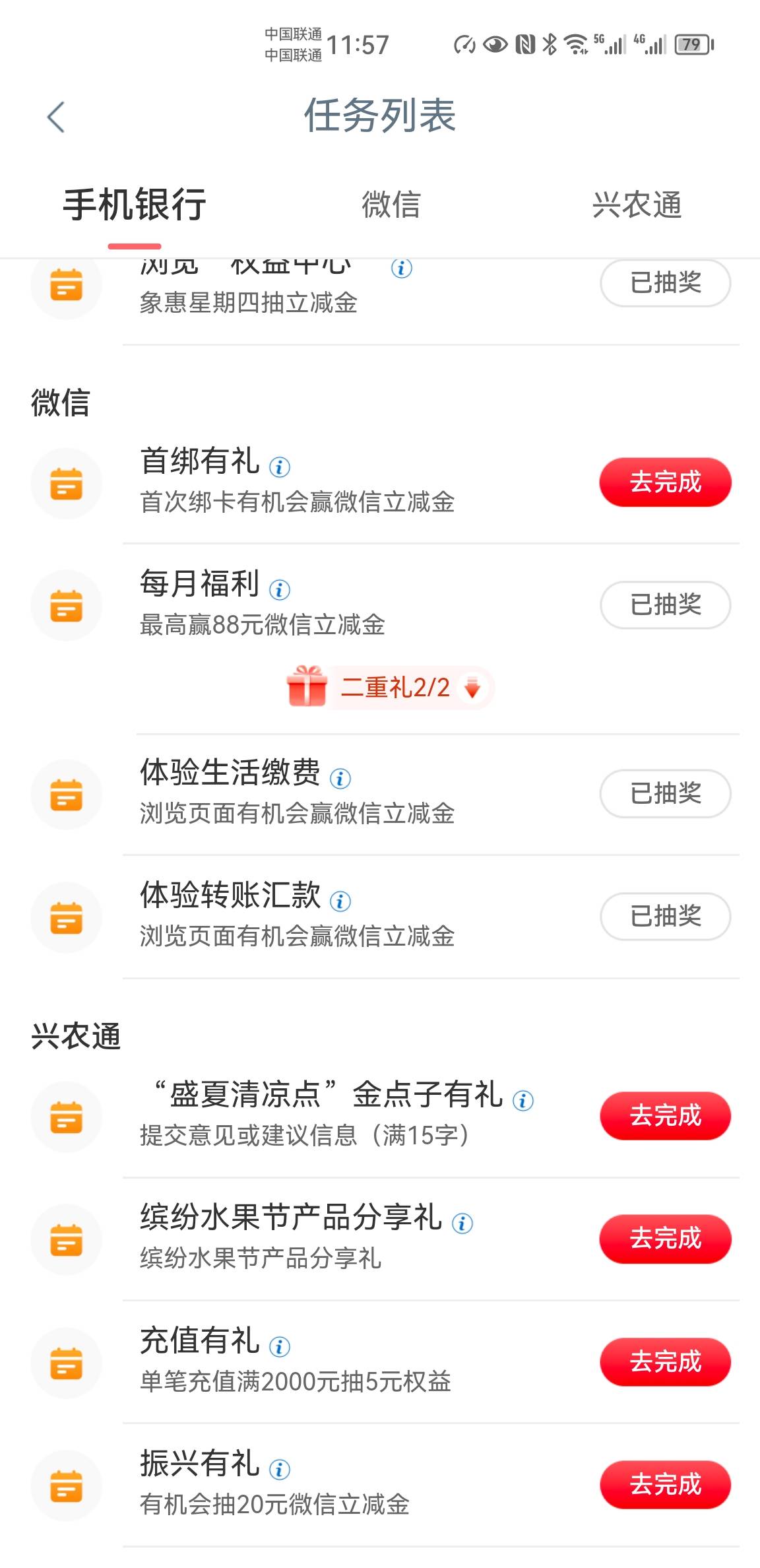Expand the 二重礼2/2 dropdown
Screen dimensions: 760x1568
pyautogui.click(x=472, y=688)
